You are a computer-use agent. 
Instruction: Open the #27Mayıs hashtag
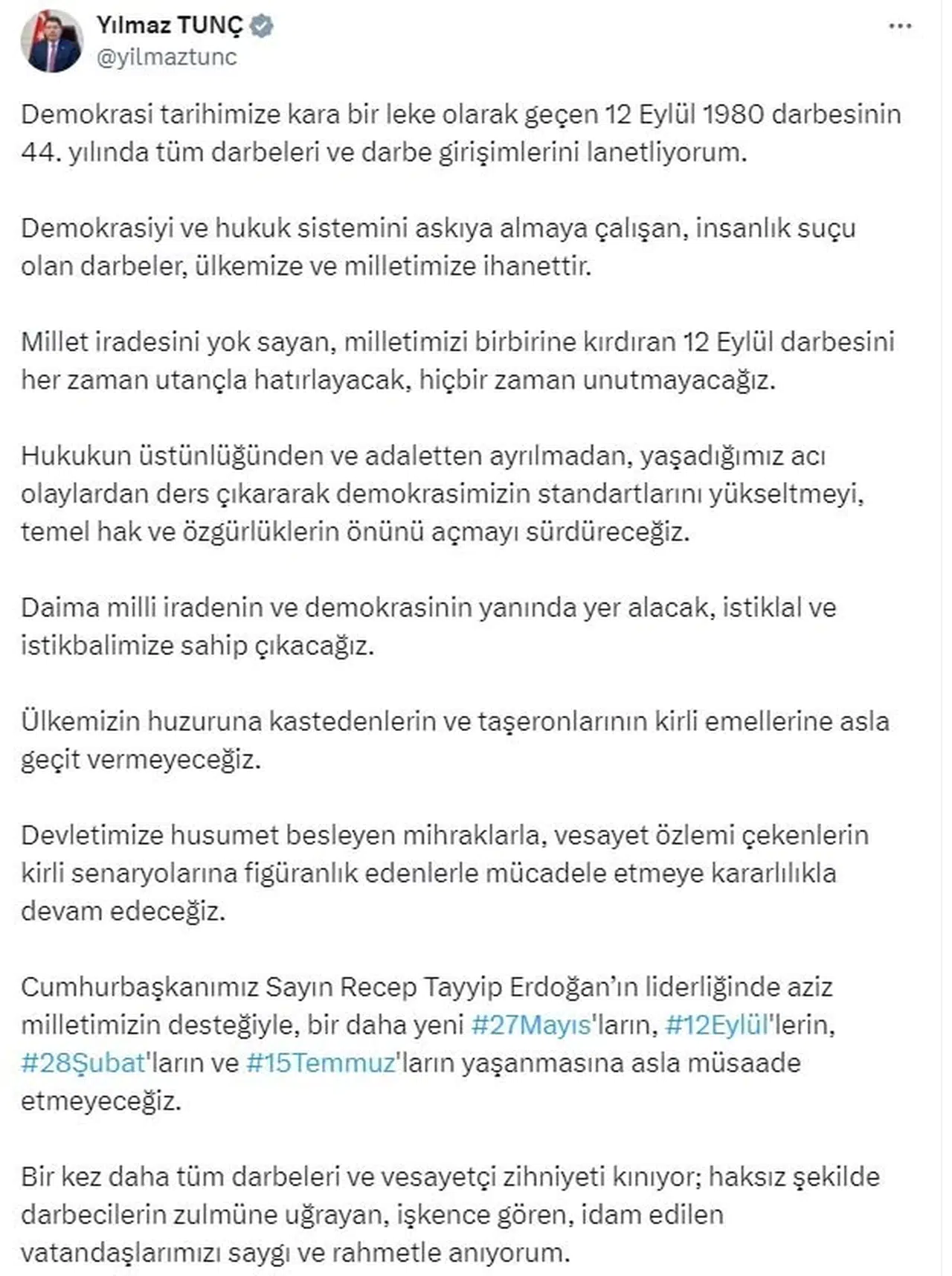coord(531,1025)
